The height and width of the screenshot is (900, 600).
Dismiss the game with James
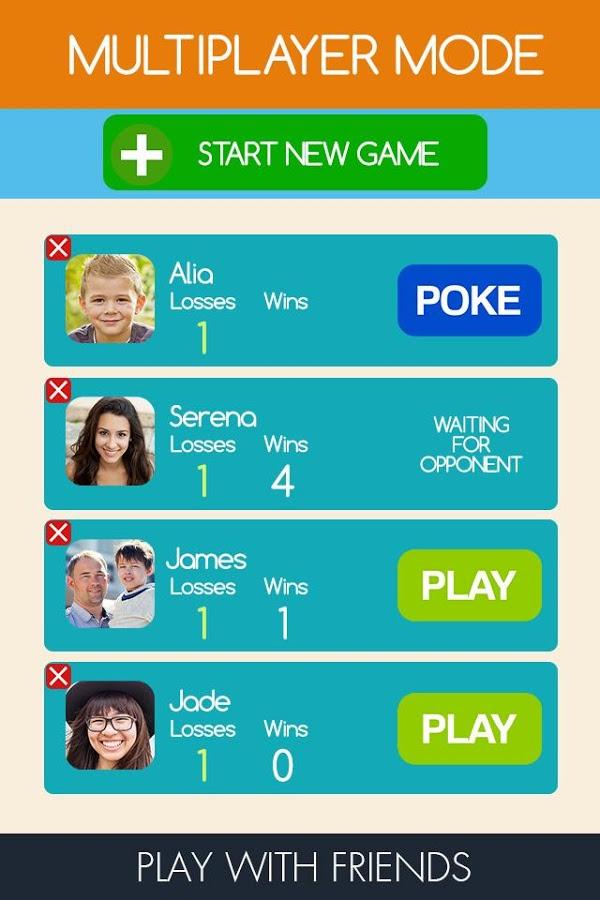coord(58,533)
